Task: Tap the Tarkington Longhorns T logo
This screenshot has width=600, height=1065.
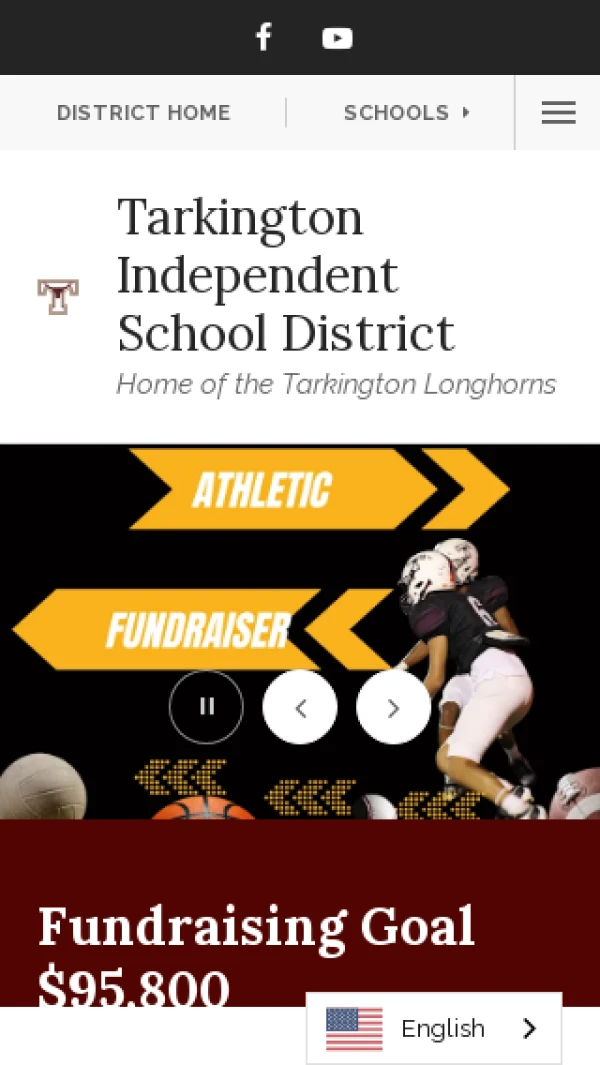Action: tap(58, 296)
